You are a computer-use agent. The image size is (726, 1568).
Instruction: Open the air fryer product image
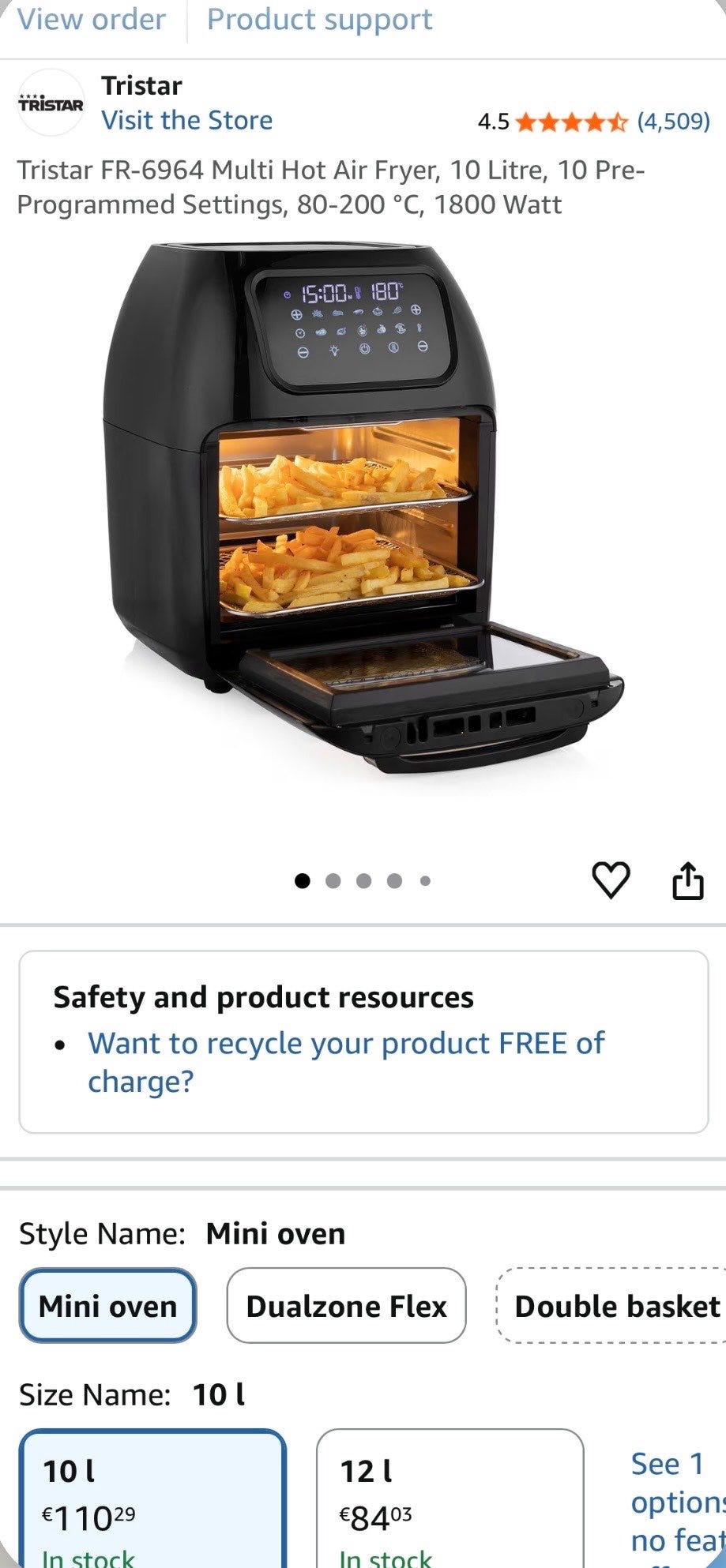point(363,509)
